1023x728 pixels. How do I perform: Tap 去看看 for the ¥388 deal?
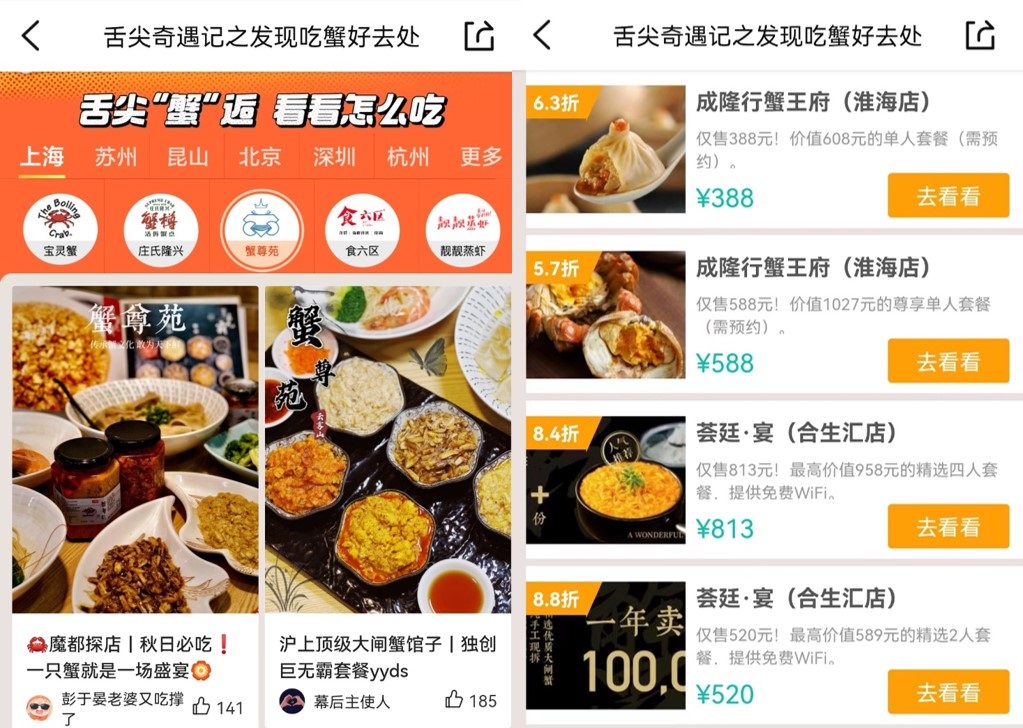click(948, 196)
